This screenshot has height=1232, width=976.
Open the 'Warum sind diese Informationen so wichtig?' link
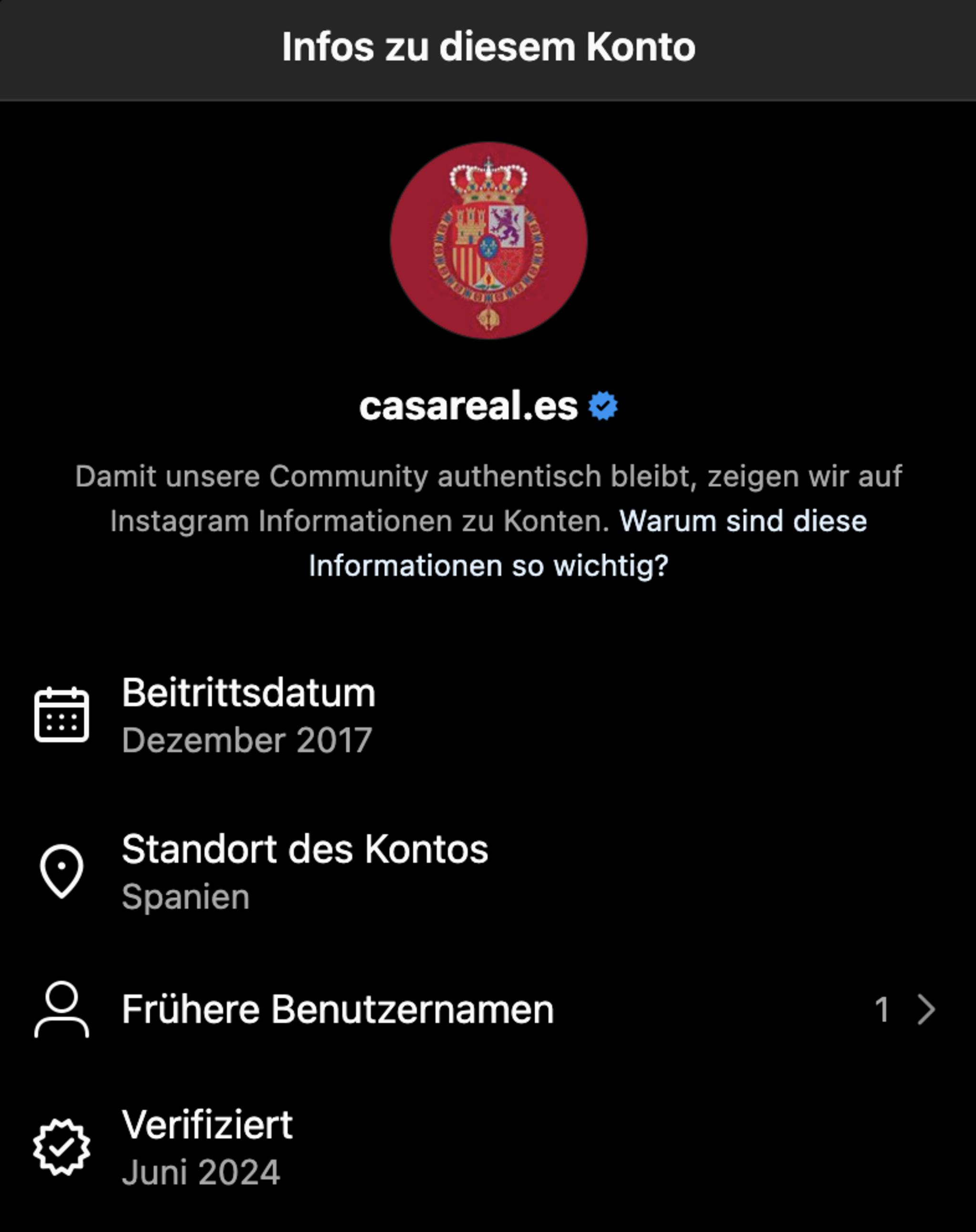[x=742, y=521]
